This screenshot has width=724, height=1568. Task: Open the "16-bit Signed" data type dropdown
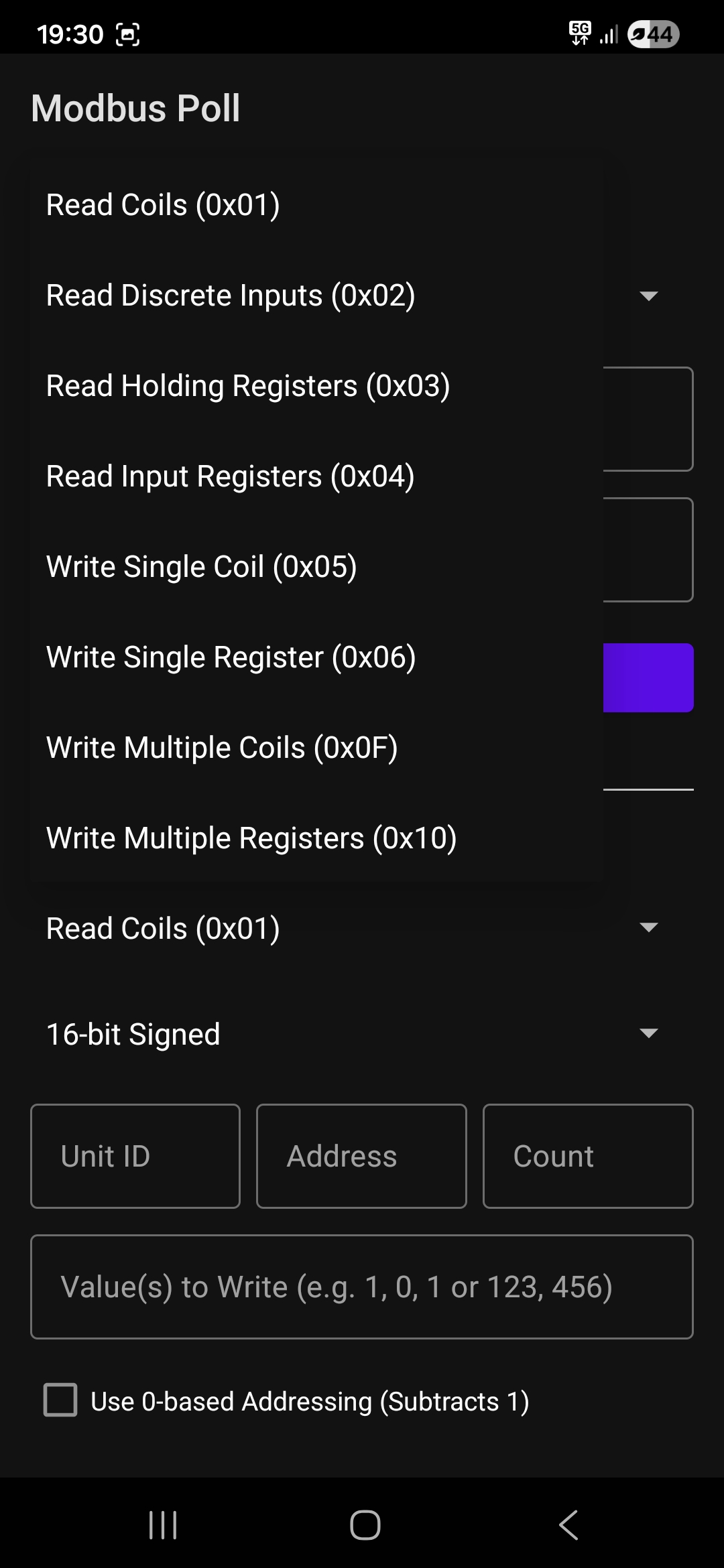point(362,1034)
